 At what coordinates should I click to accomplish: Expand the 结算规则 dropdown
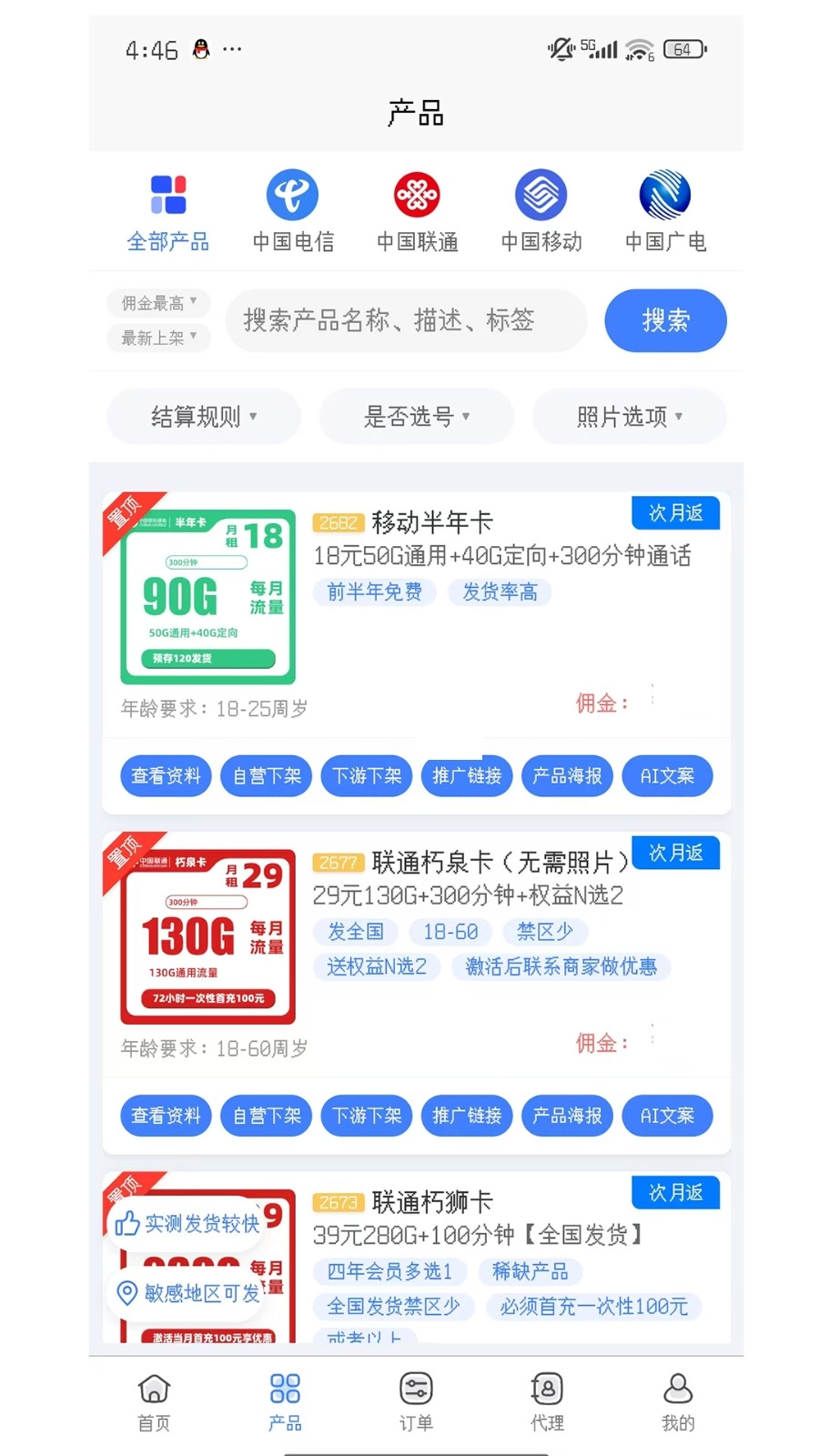click(x=202, y=416)
